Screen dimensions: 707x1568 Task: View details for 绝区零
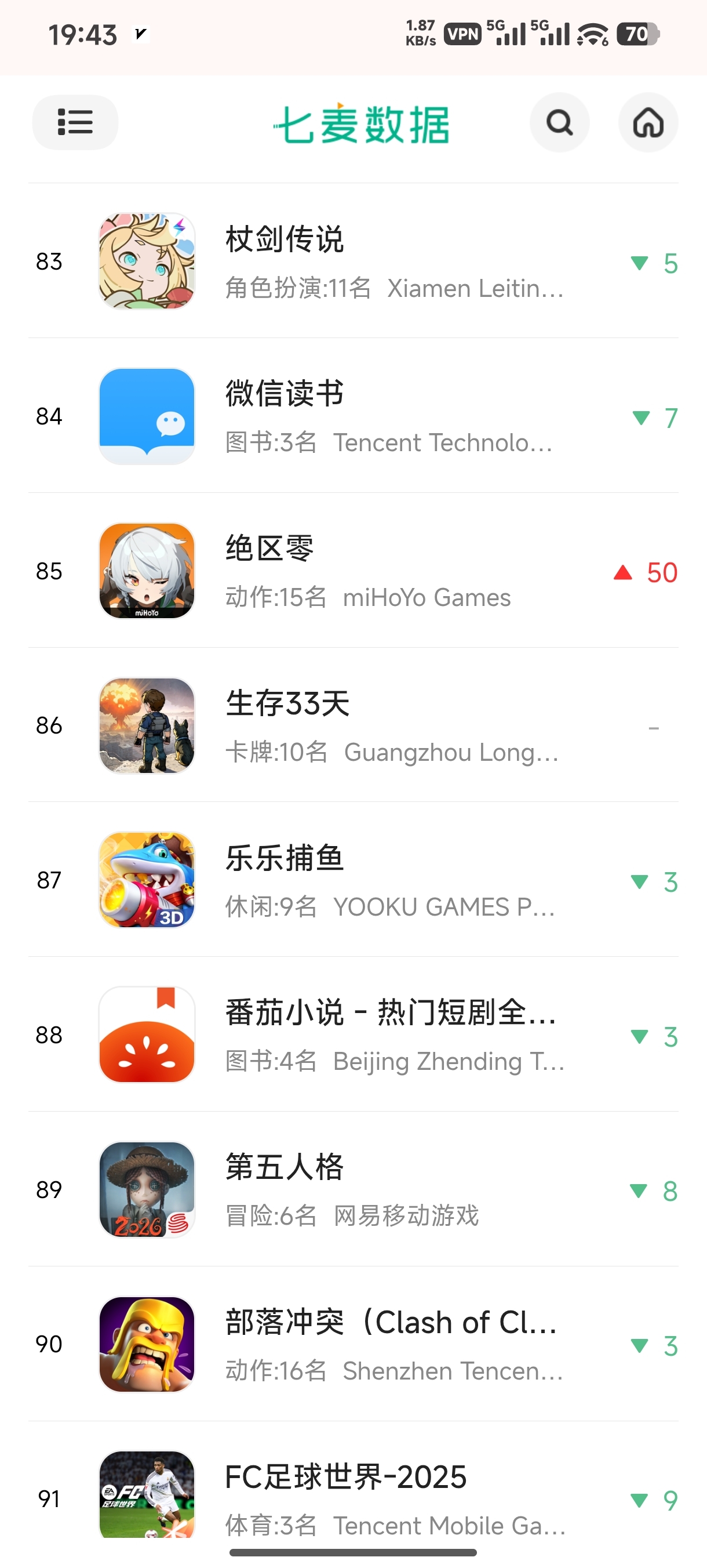pyautogui.click(x=353, y=571)
